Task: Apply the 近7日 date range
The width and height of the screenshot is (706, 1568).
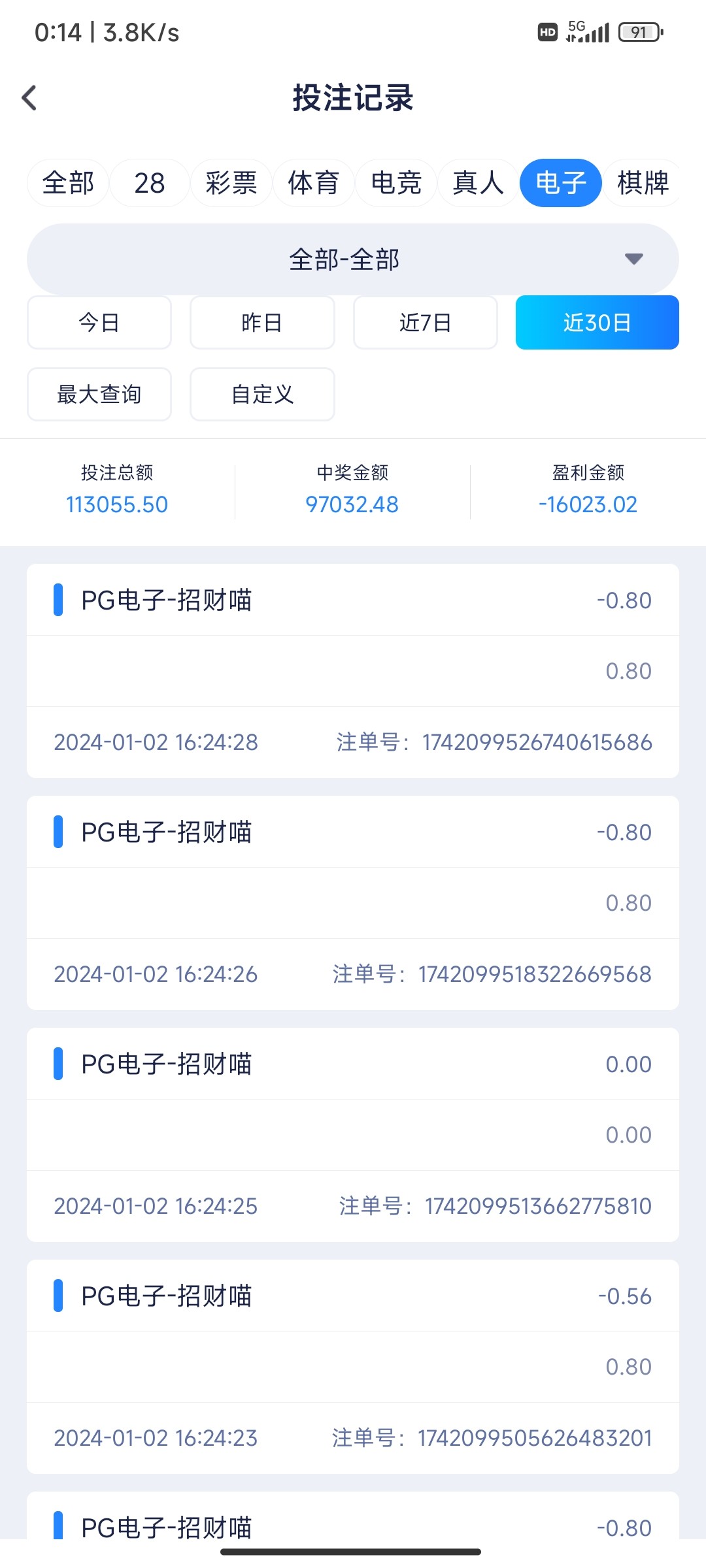Action: coord(425,322)
